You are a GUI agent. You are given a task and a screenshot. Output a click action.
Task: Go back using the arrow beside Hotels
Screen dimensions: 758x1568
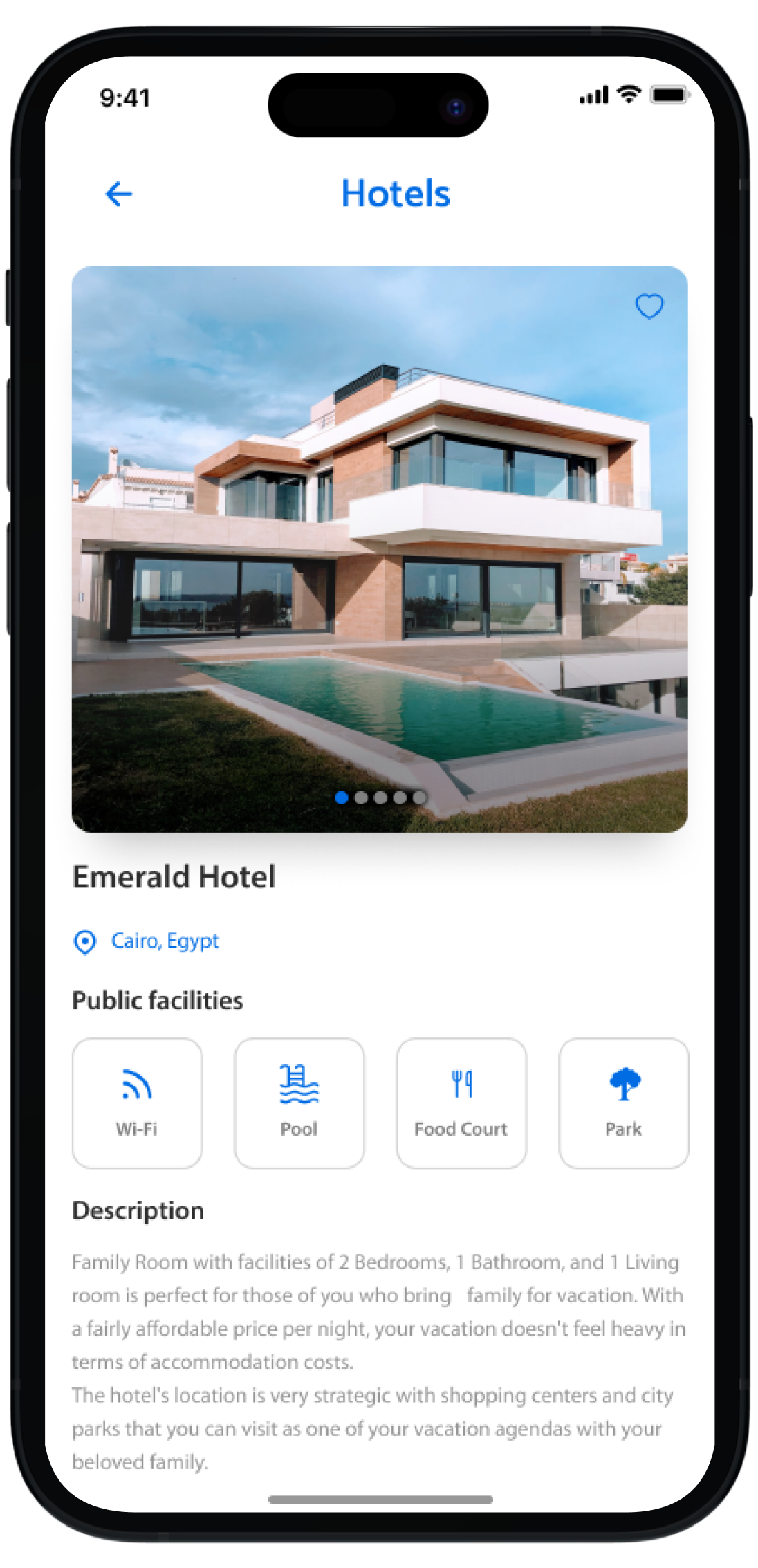coord(119,194)
